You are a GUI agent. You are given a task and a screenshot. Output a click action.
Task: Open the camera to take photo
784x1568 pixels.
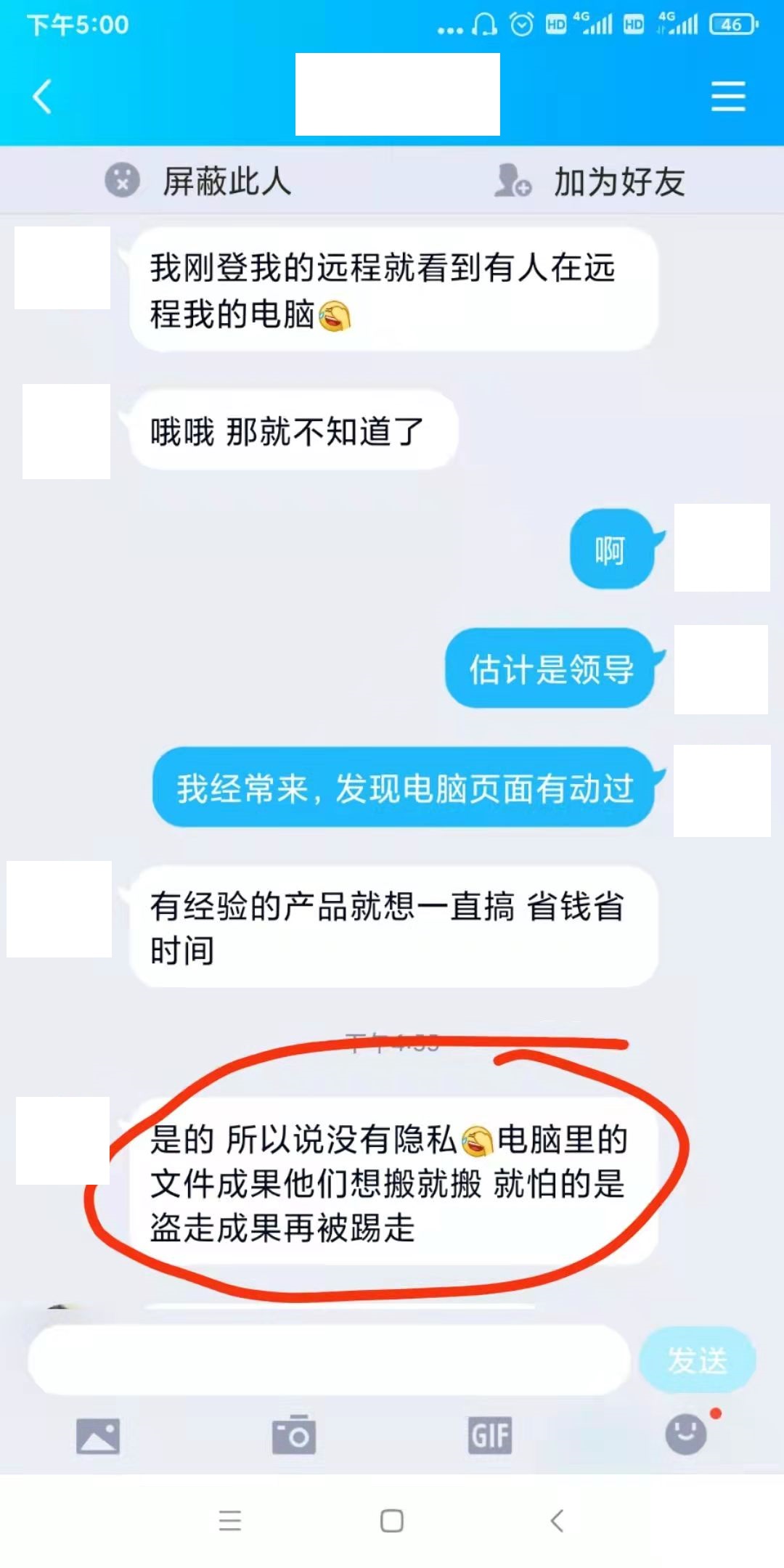[x=294, y=1435]
